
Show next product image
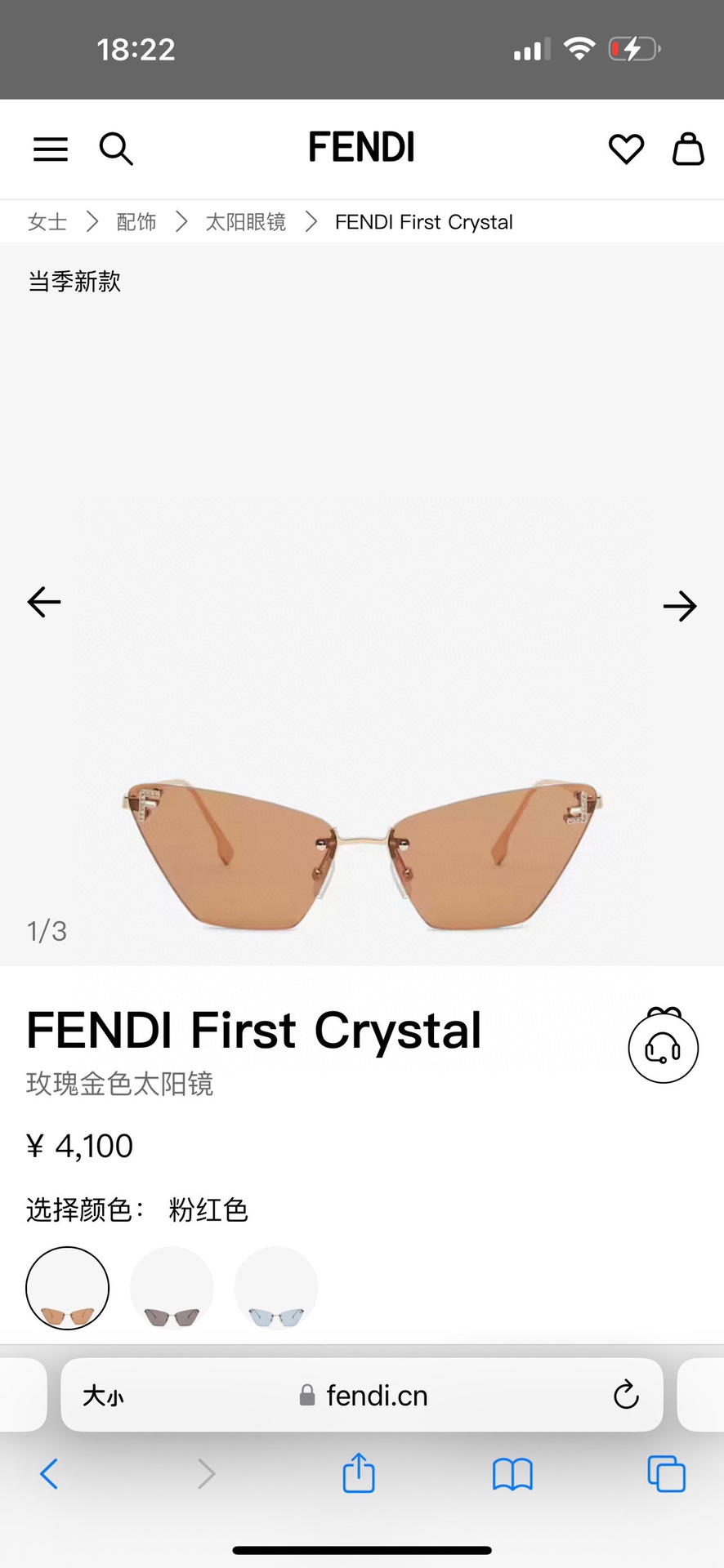pyautogui.click(x=679, y=606)
